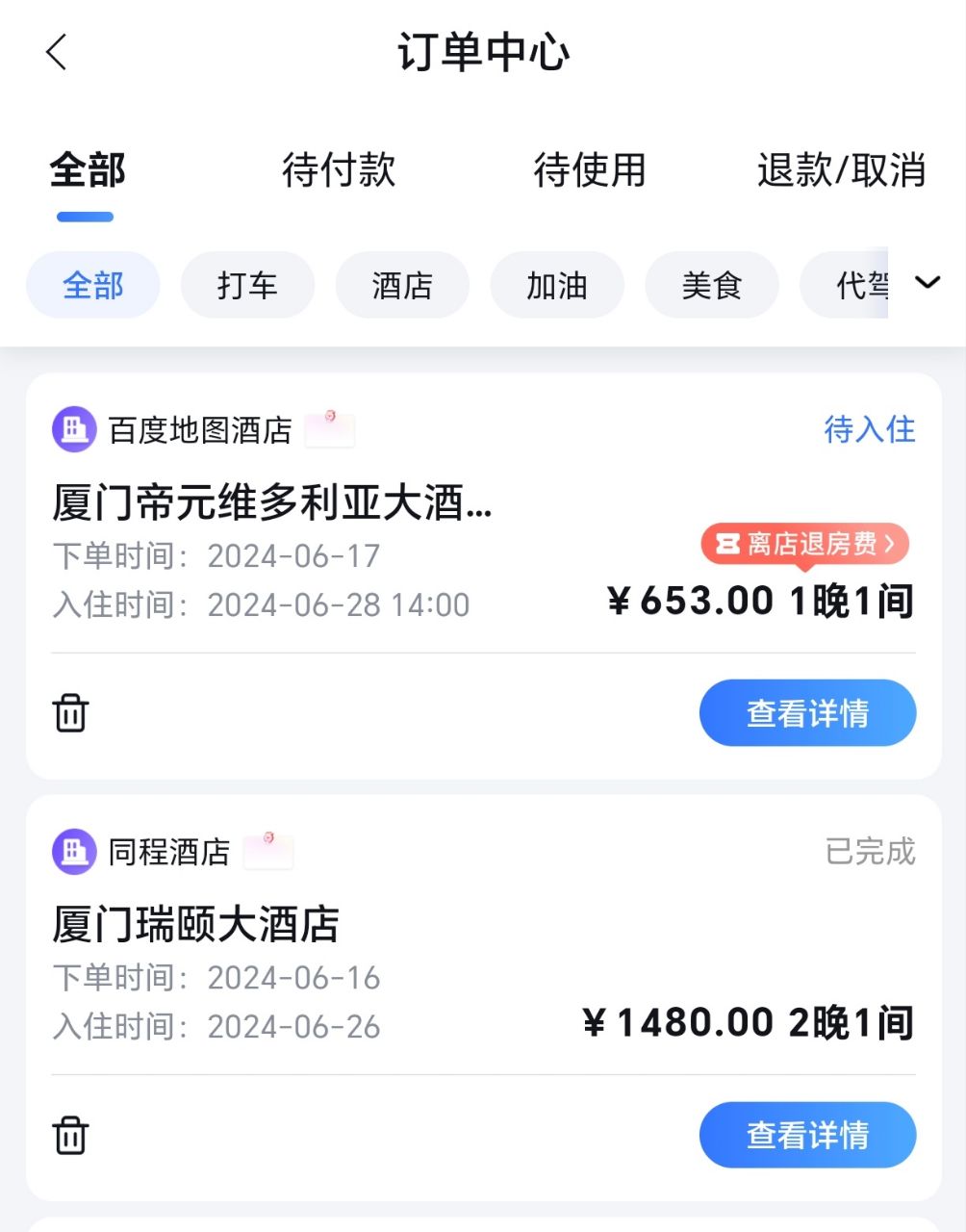The height and width of the screenshot is (1232, 966).
Task: Filter orders by 打车
Action: pyautogui.click(x=247, y=285)
